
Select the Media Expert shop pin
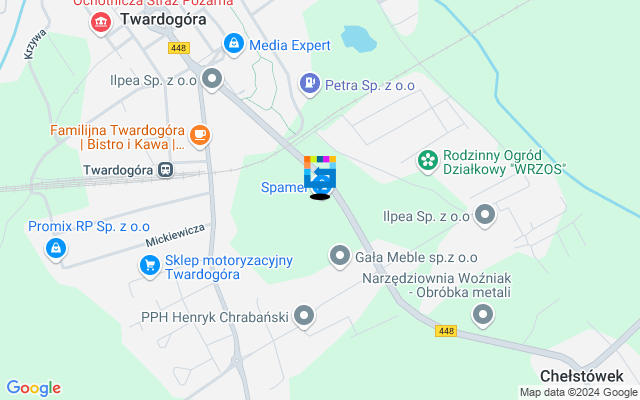click(x=233, y=44)
